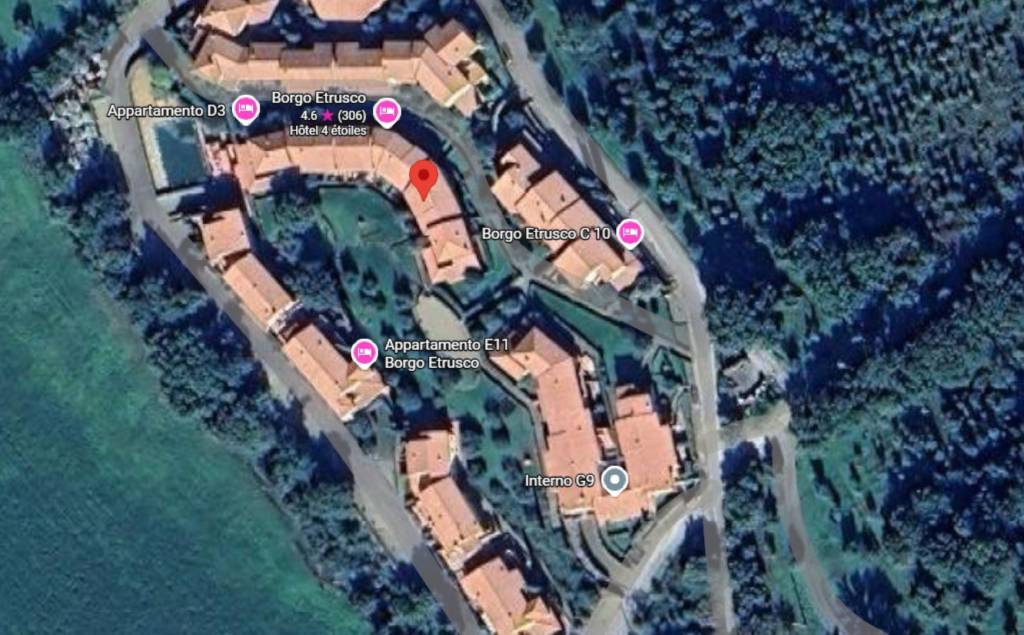The image size is (1024, 635).
Task: Open the Borgo Etrusco hotel pin
Action: pyautogui.click(x=387, y=111)
